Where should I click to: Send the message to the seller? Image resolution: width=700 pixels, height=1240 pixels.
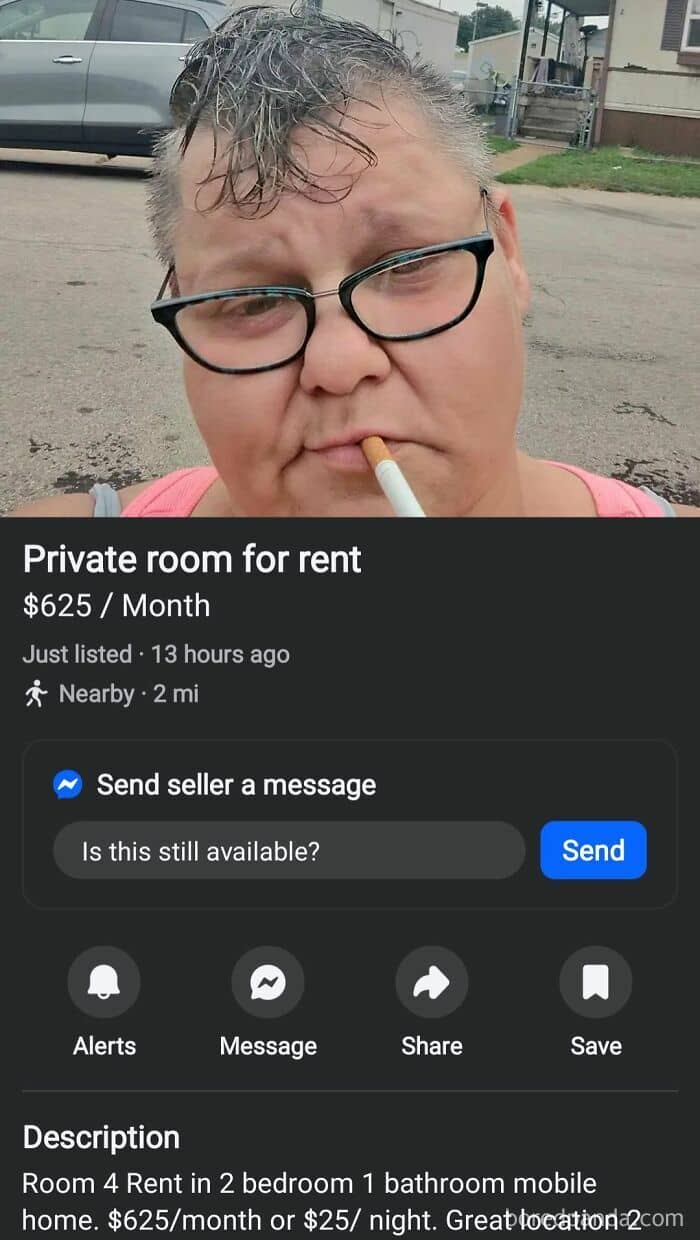pos(593,851)
